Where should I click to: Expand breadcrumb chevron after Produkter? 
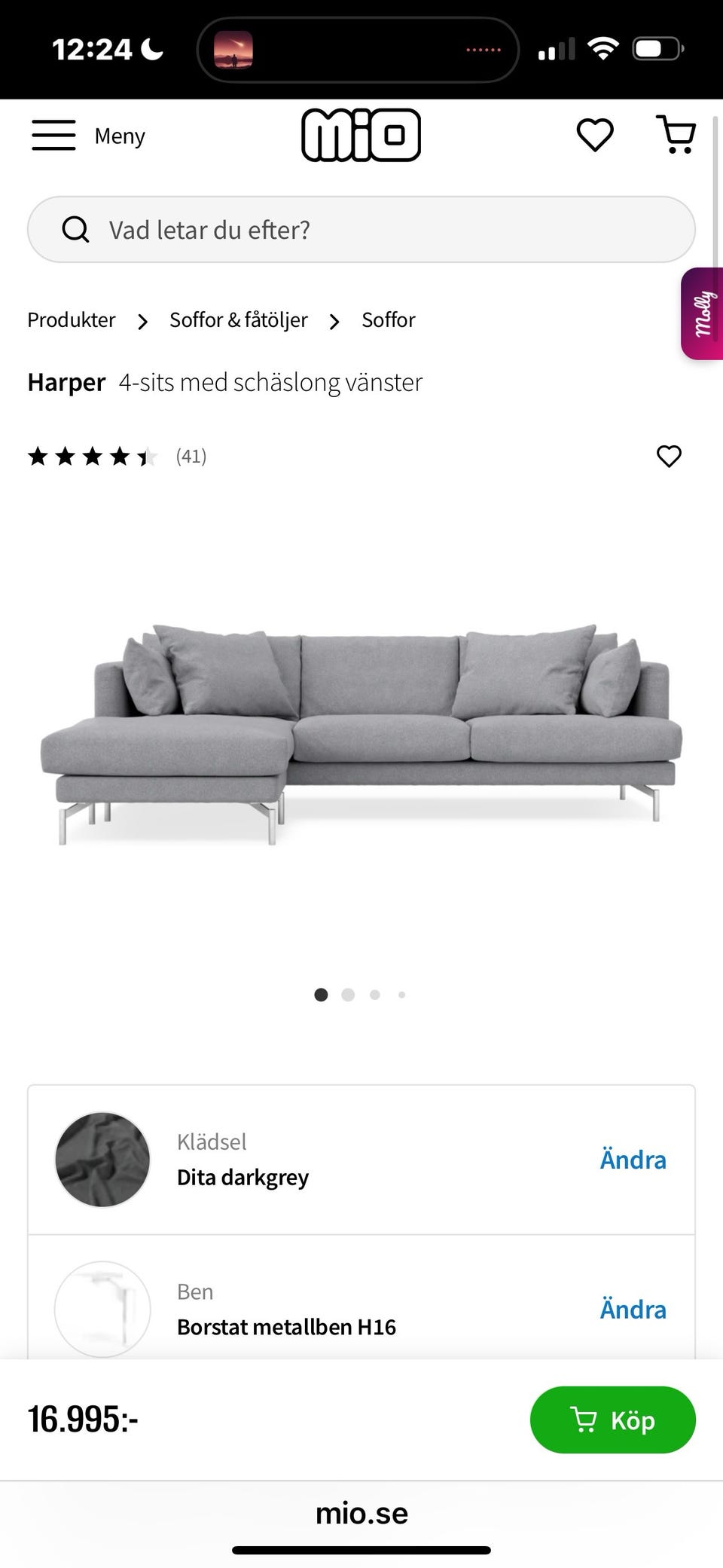click(142, 320)
